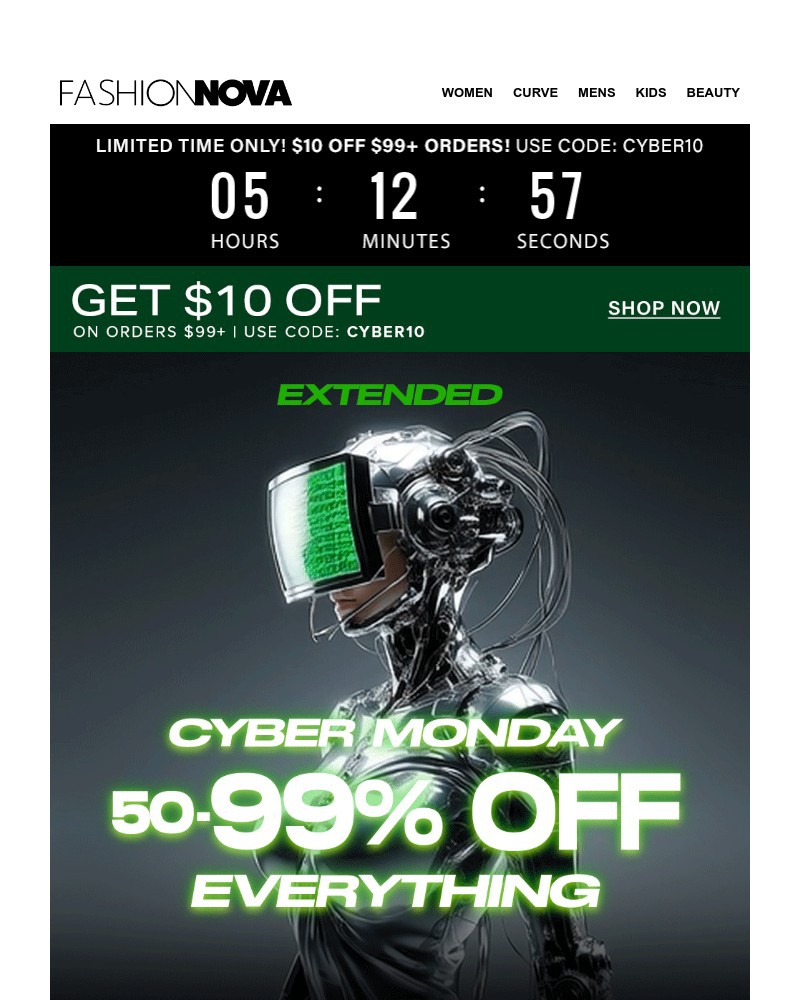Browse the BEAUTY section
The width and height of the screenshot is (800, 1000).
[713, 92]
